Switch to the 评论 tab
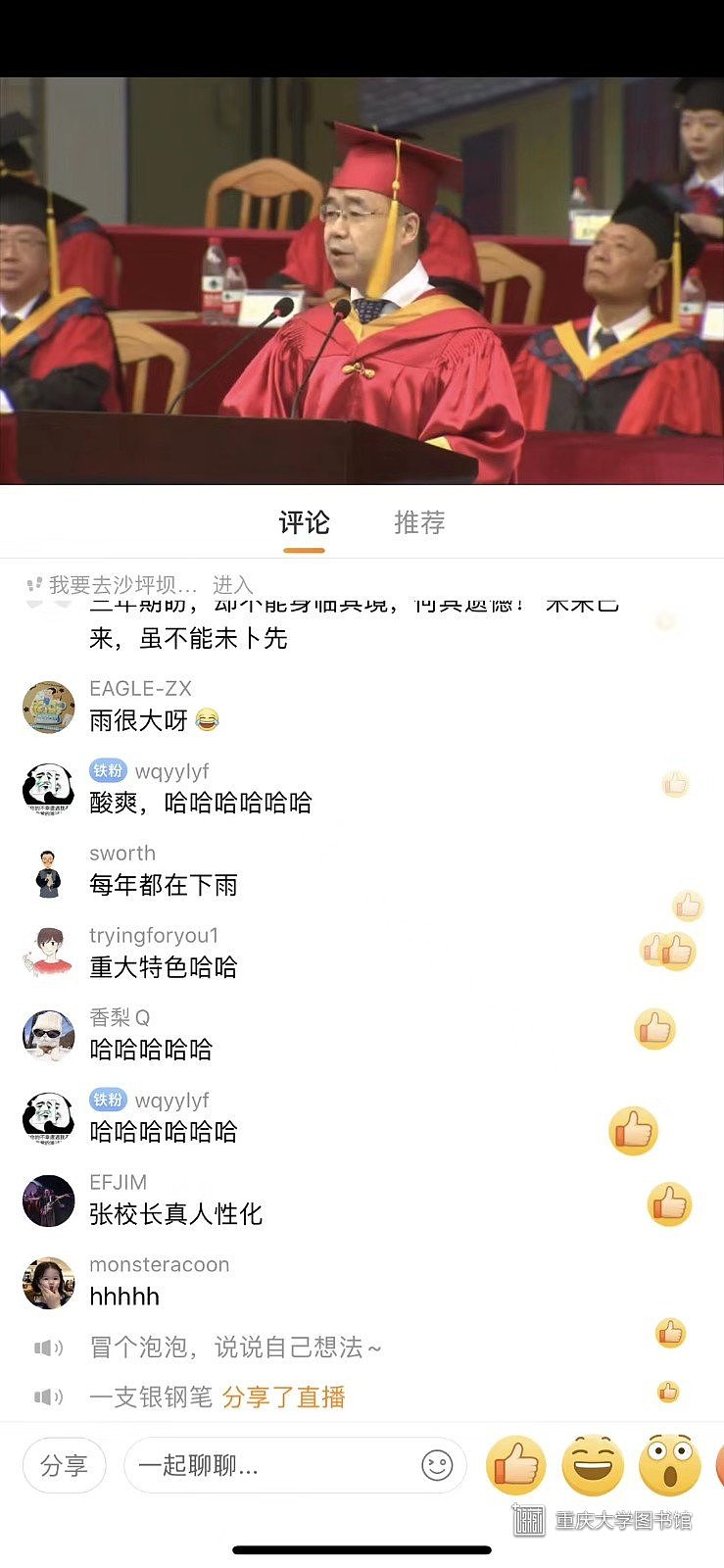Image resolution: width=724 pixels, height=1568 pixels. pos(304,522)
